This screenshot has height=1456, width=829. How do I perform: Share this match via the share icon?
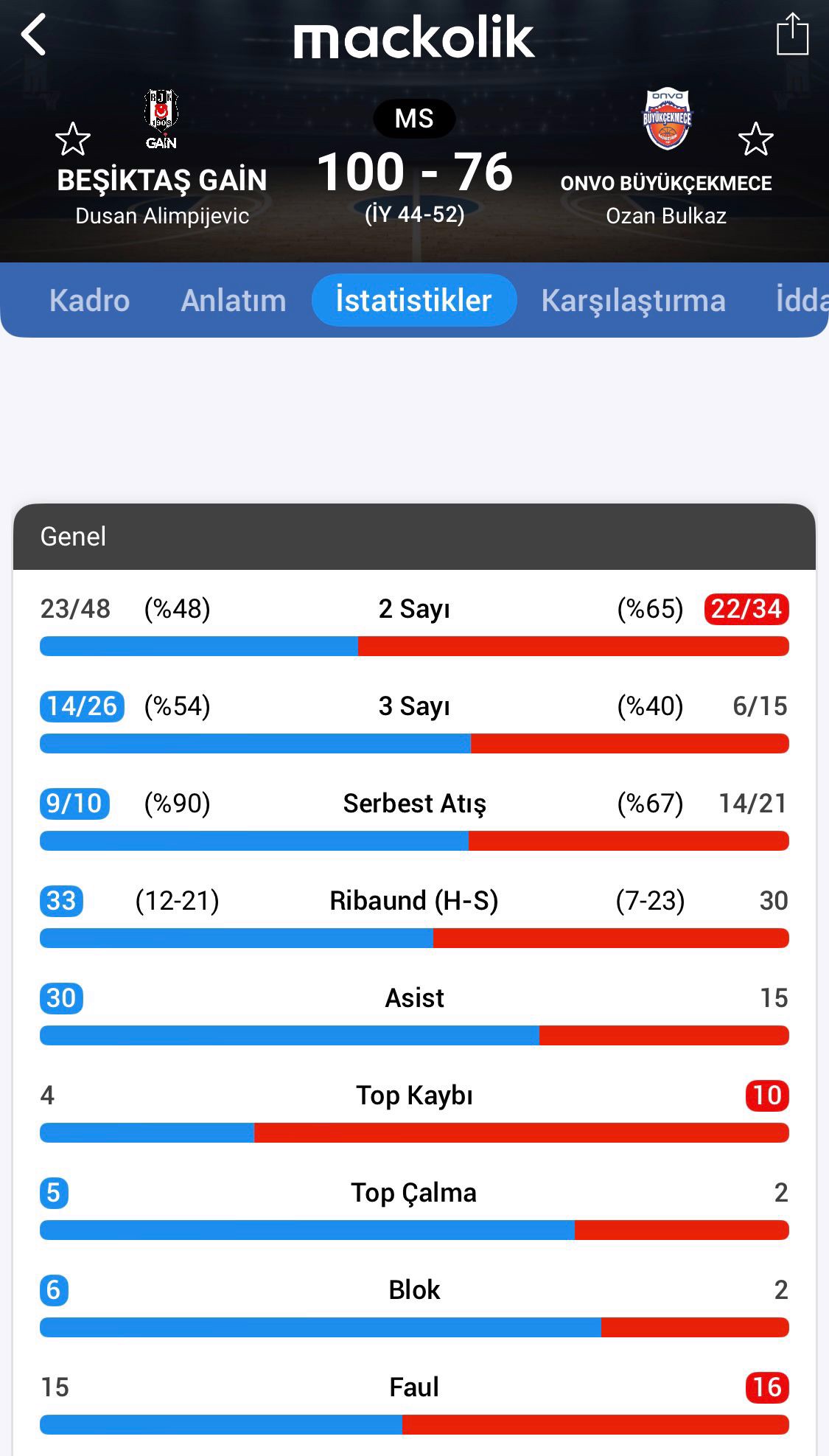[792, 35]
